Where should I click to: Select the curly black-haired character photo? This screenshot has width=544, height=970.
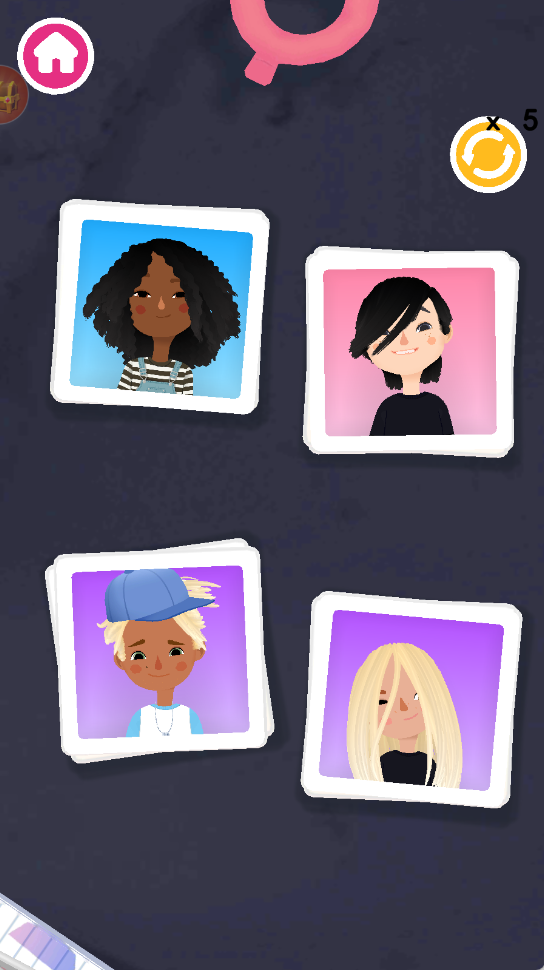(x=160, y=307)
